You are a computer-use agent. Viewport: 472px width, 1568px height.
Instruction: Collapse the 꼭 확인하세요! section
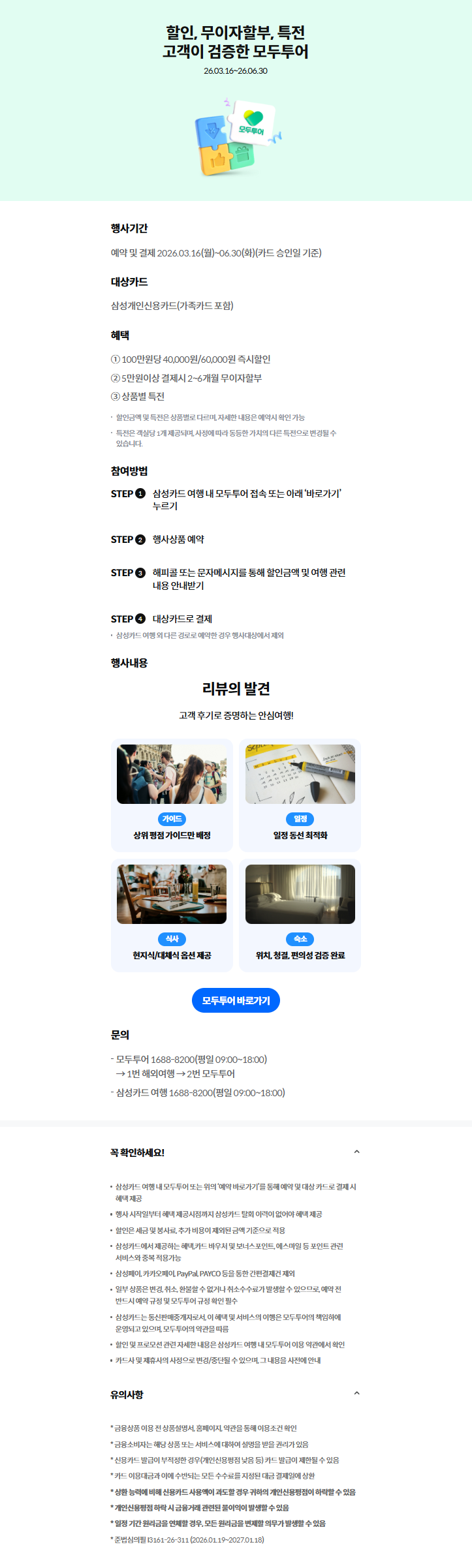point(356,1152)
